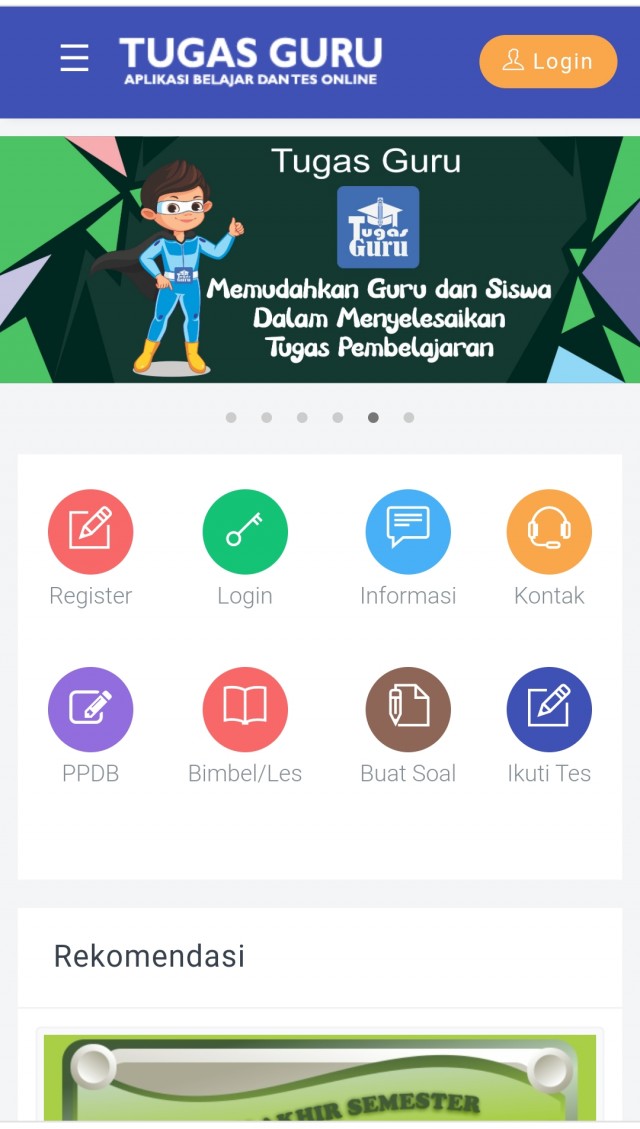This screenshot has width=640, height=1129.
Task: Jump to the first banner slide dot
Action: coord(231,418)
